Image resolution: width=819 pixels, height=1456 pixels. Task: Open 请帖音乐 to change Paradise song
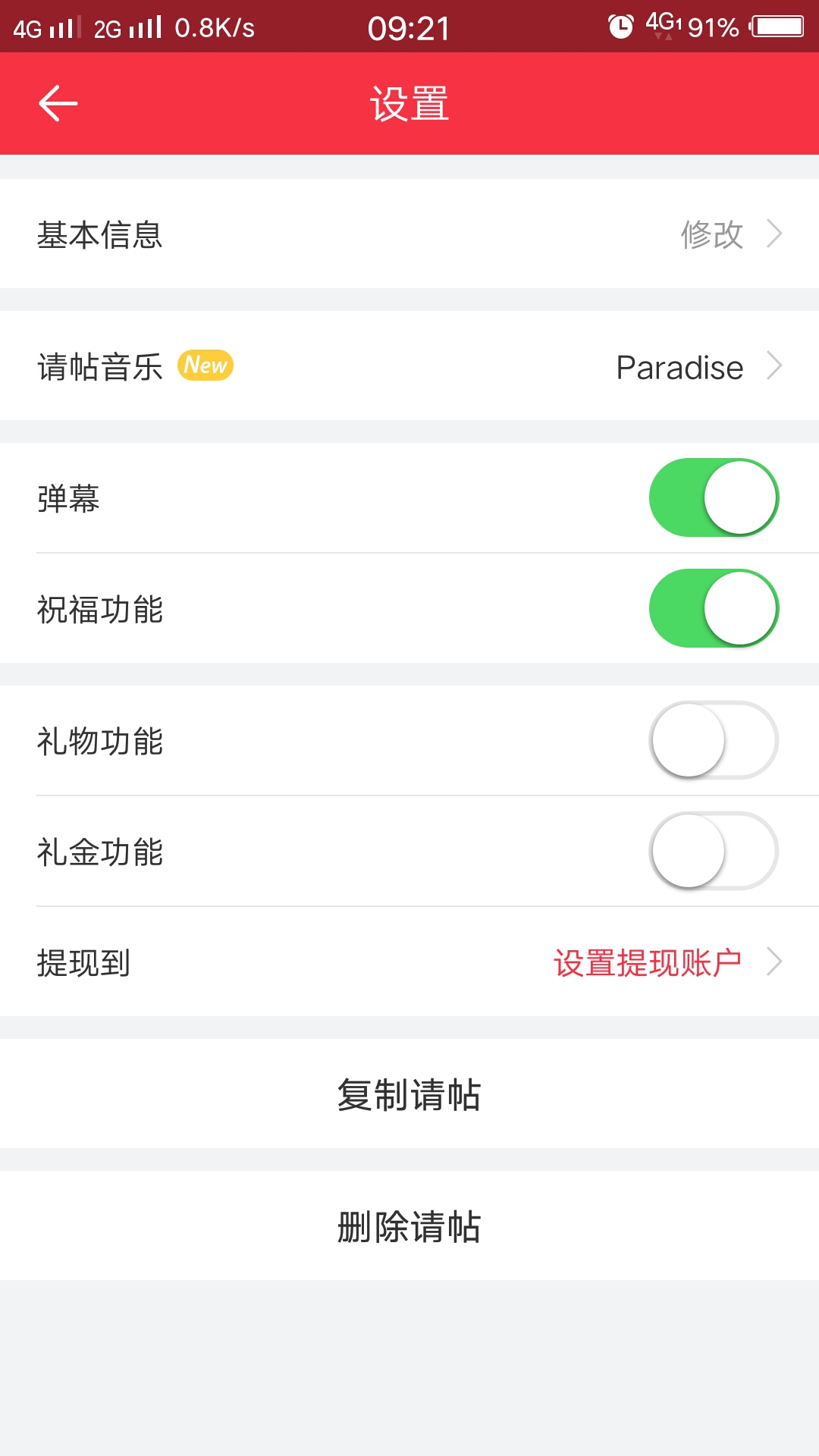[409, 366]
